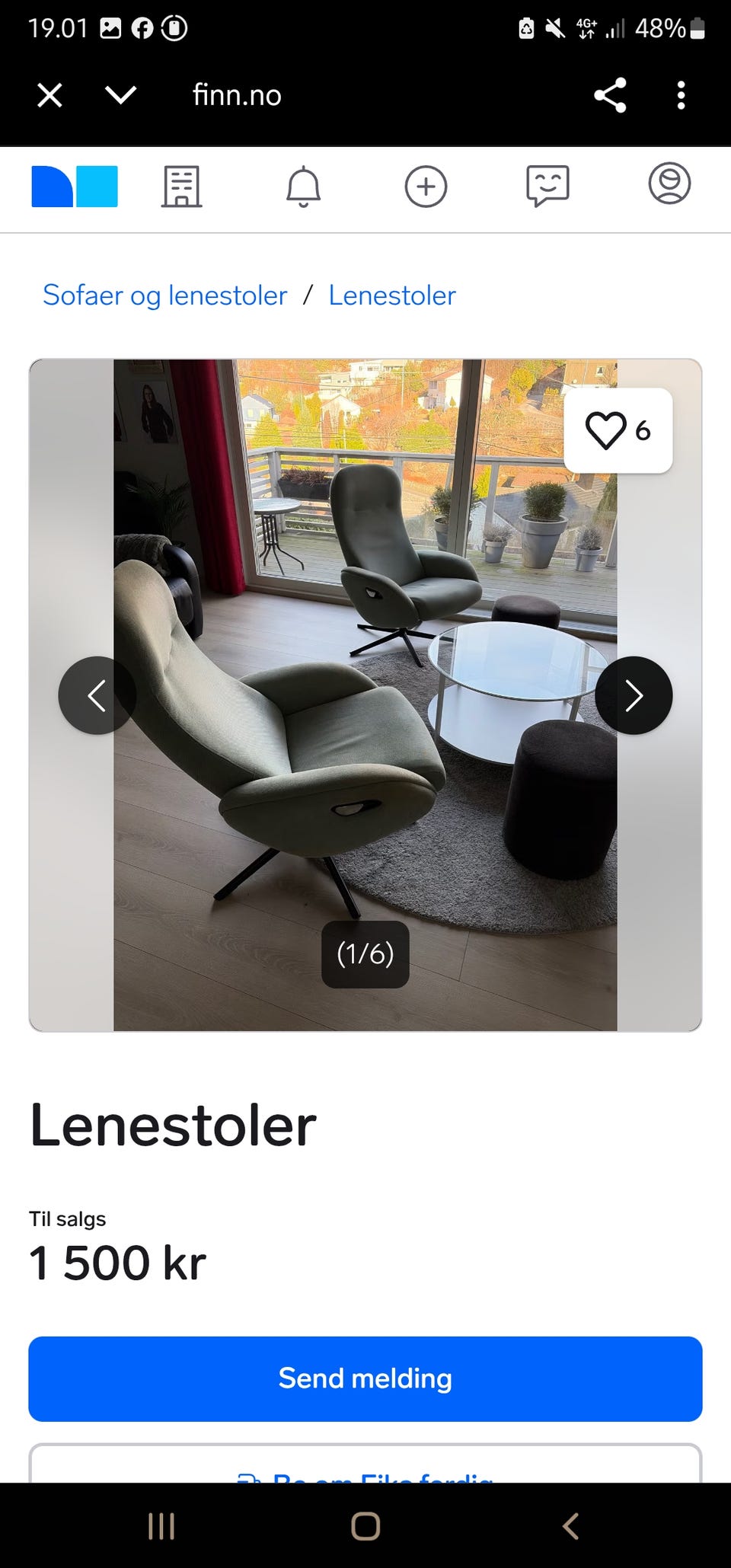This screenshot has width=731, height=1568.
Task: Open the Lenestoler breadcrumb link
Action: [392, 295]
